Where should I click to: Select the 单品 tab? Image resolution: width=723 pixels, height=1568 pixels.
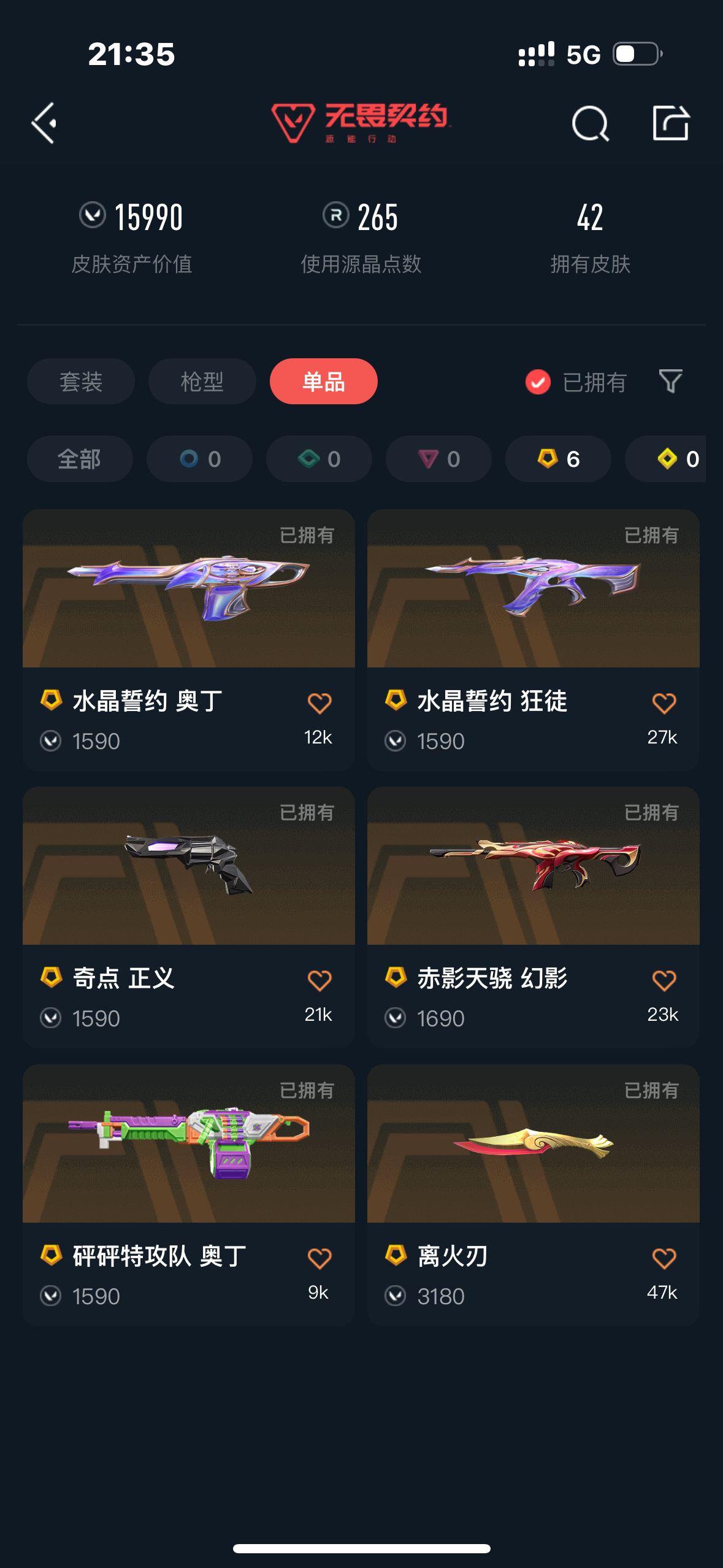click(x=323, y=382)
